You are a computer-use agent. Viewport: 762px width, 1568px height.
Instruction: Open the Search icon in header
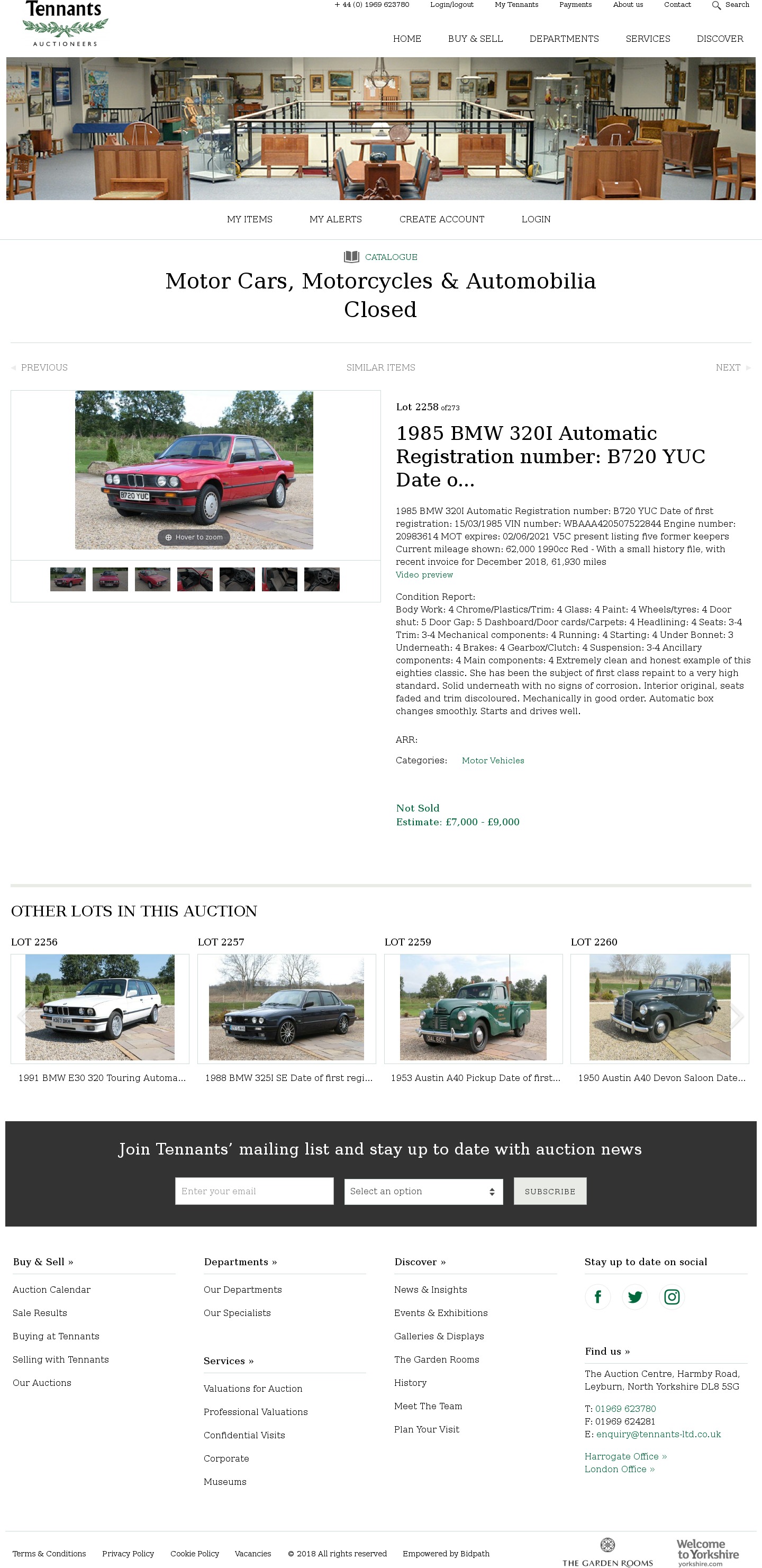click(716, 5)
